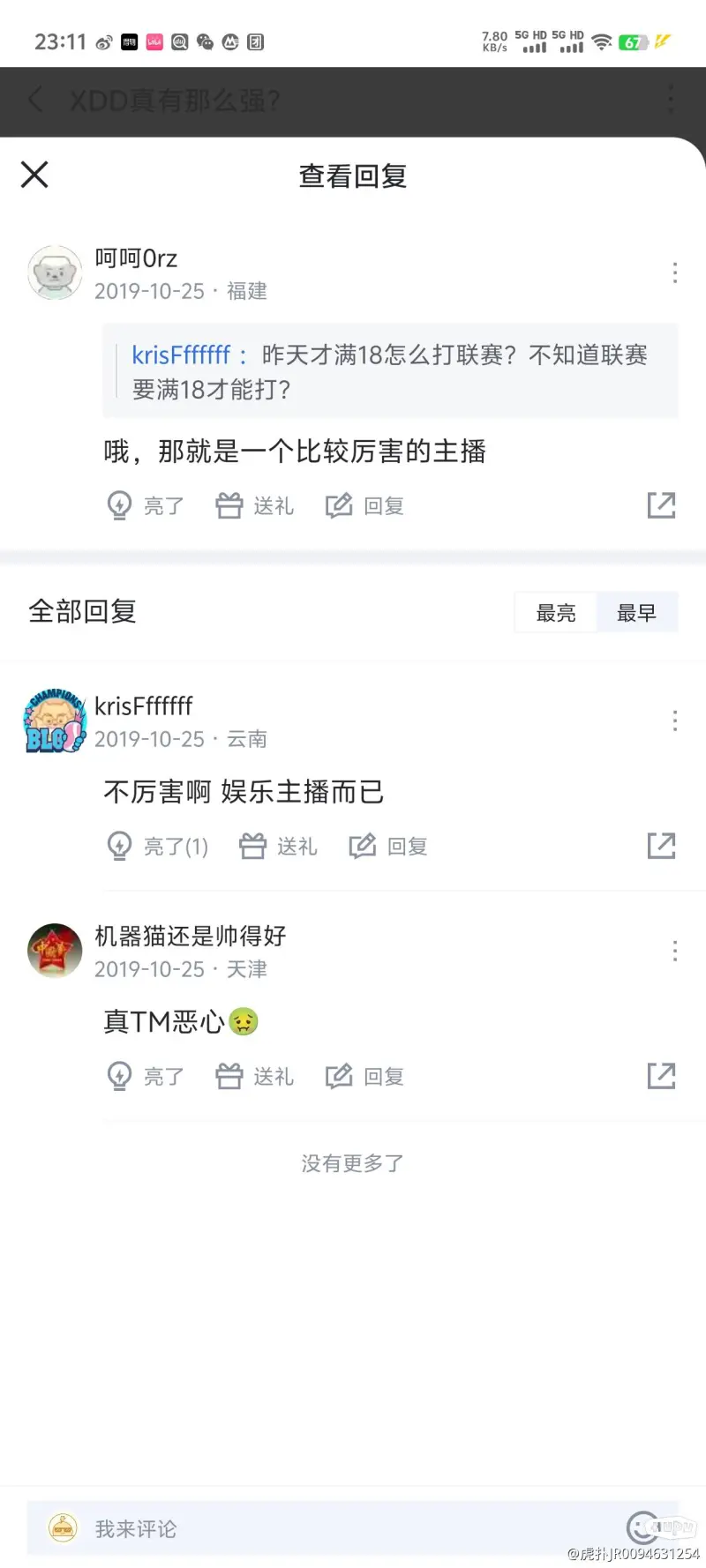
Task: Open overflow menu on krisFffffff's reply
Action: coord(675,721)
